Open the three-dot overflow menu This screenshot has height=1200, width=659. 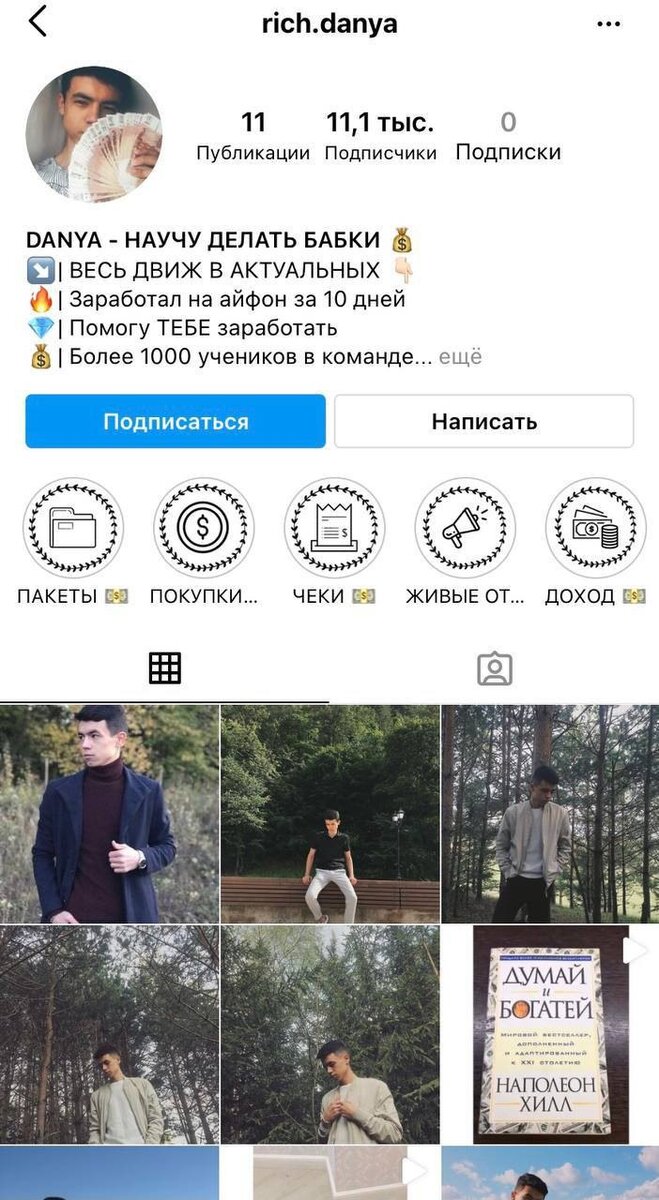(x=608, y=24)
